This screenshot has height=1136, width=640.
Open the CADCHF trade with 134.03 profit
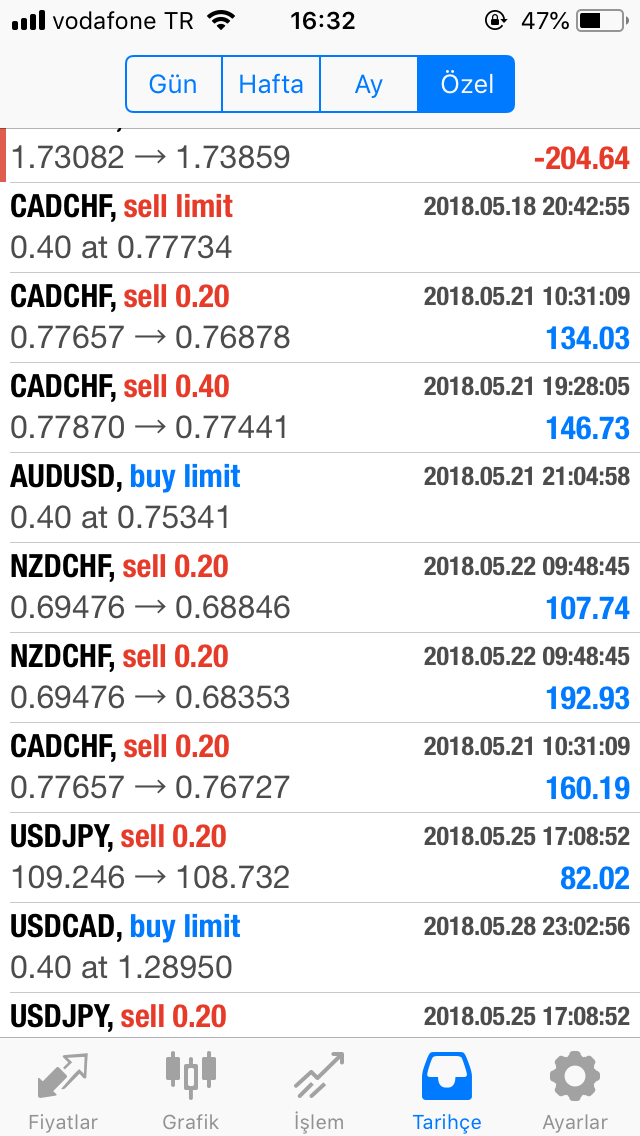[x=320, y=317]
